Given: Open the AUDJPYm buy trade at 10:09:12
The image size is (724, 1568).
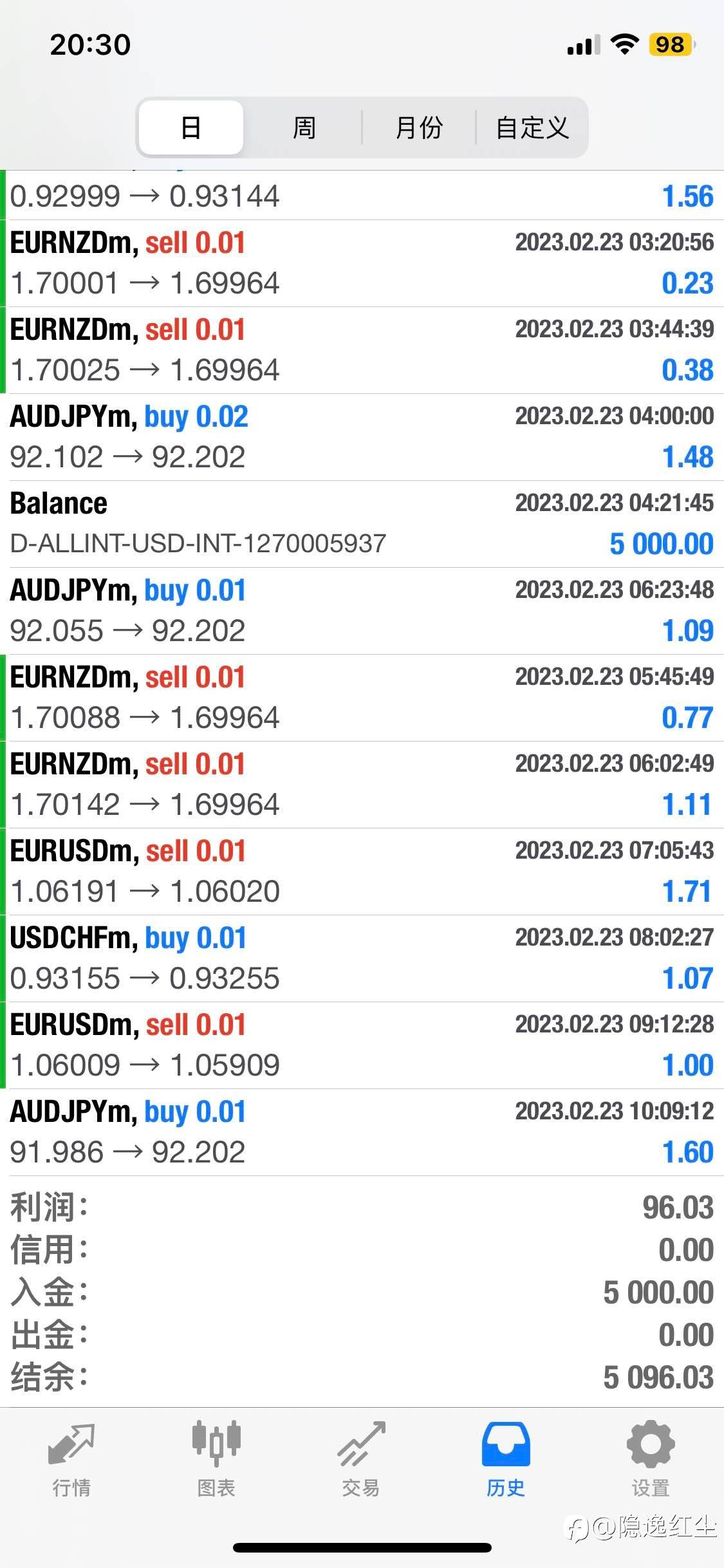Looking at the screenshot, I should point(362,1132).
